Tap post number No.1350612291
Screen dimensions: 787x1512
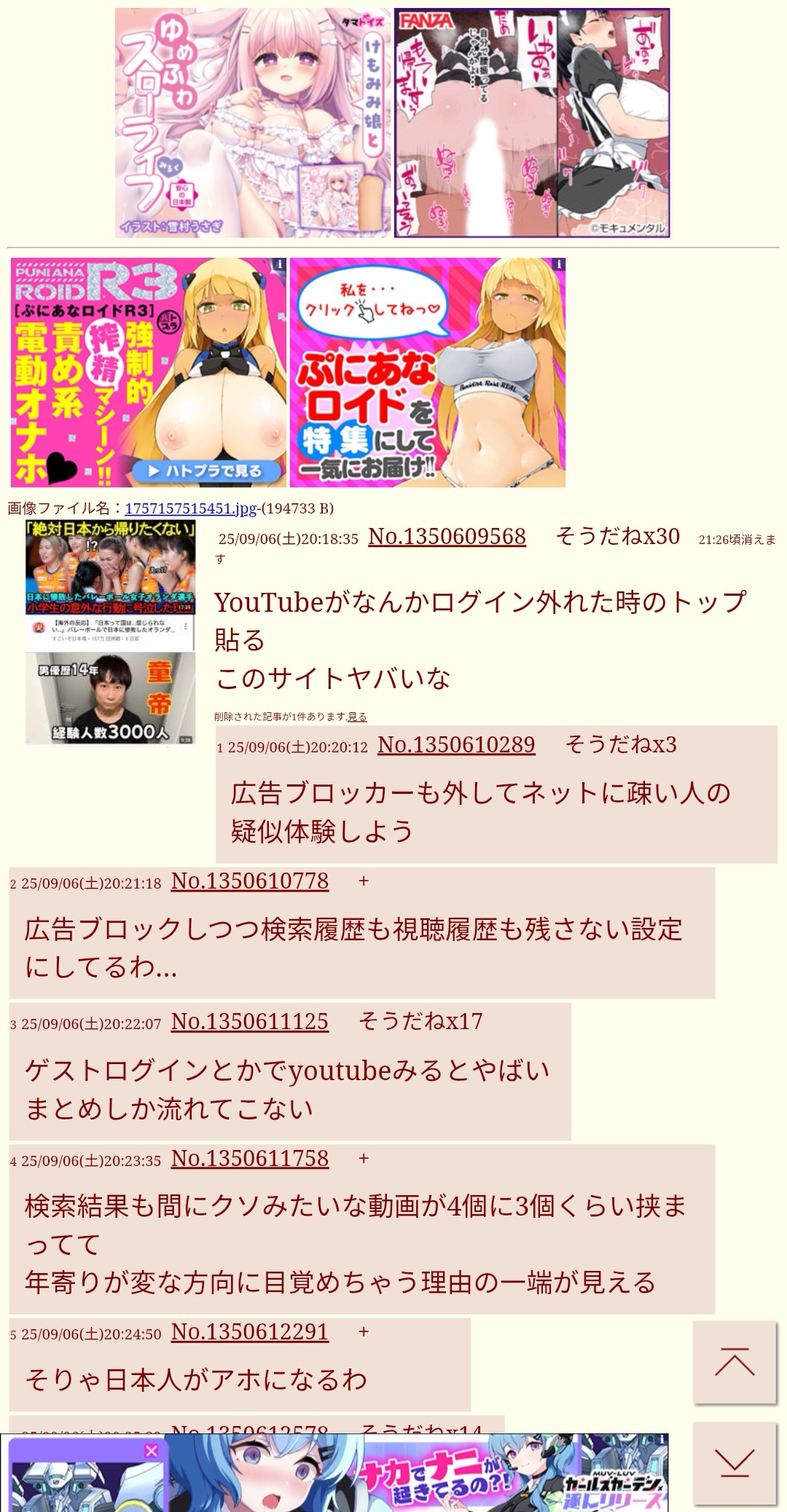coord(250,1332)
